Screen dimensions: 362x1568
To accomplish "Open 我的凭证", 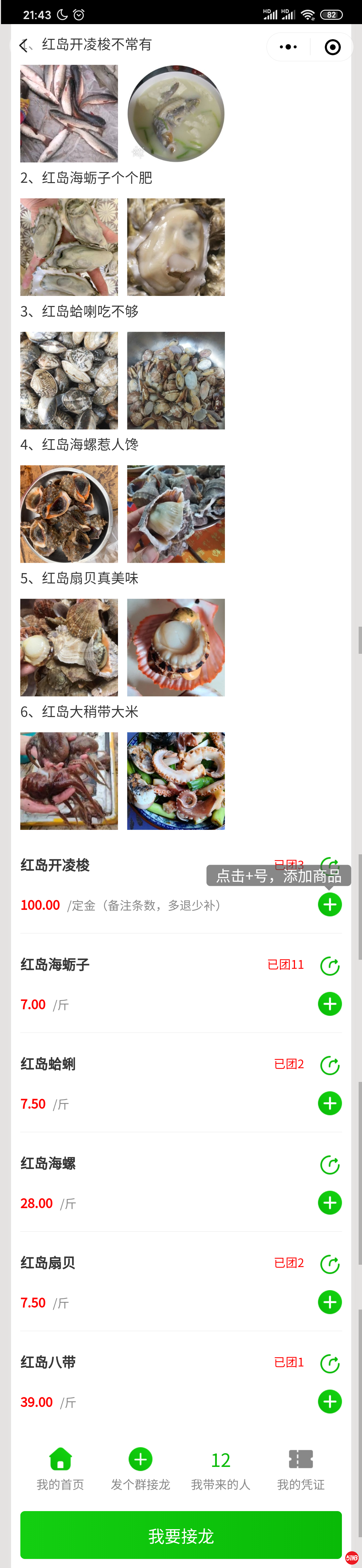I will tap(300, 1468).
